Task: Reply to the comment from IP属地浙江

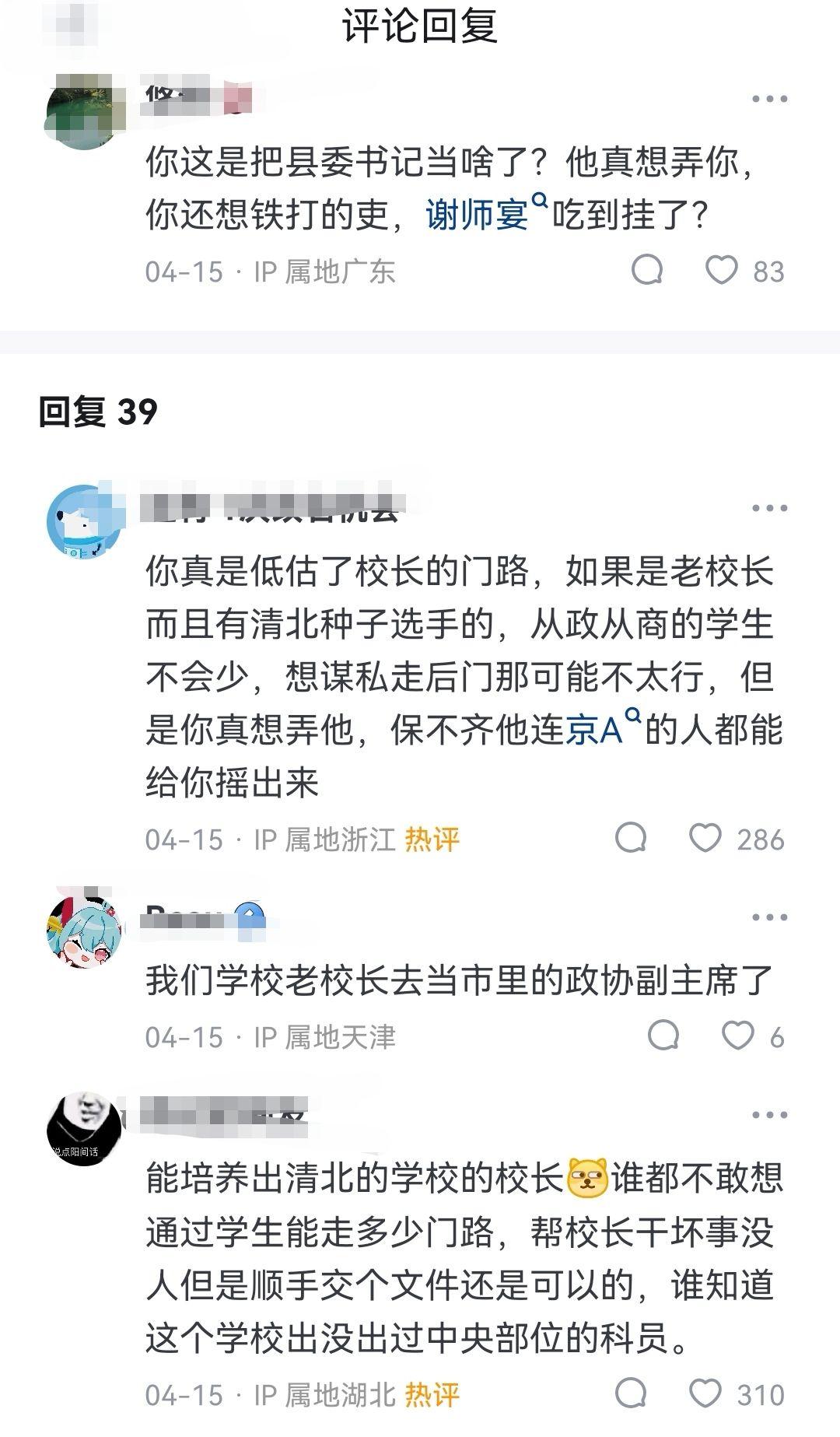Action: (631, 838)
